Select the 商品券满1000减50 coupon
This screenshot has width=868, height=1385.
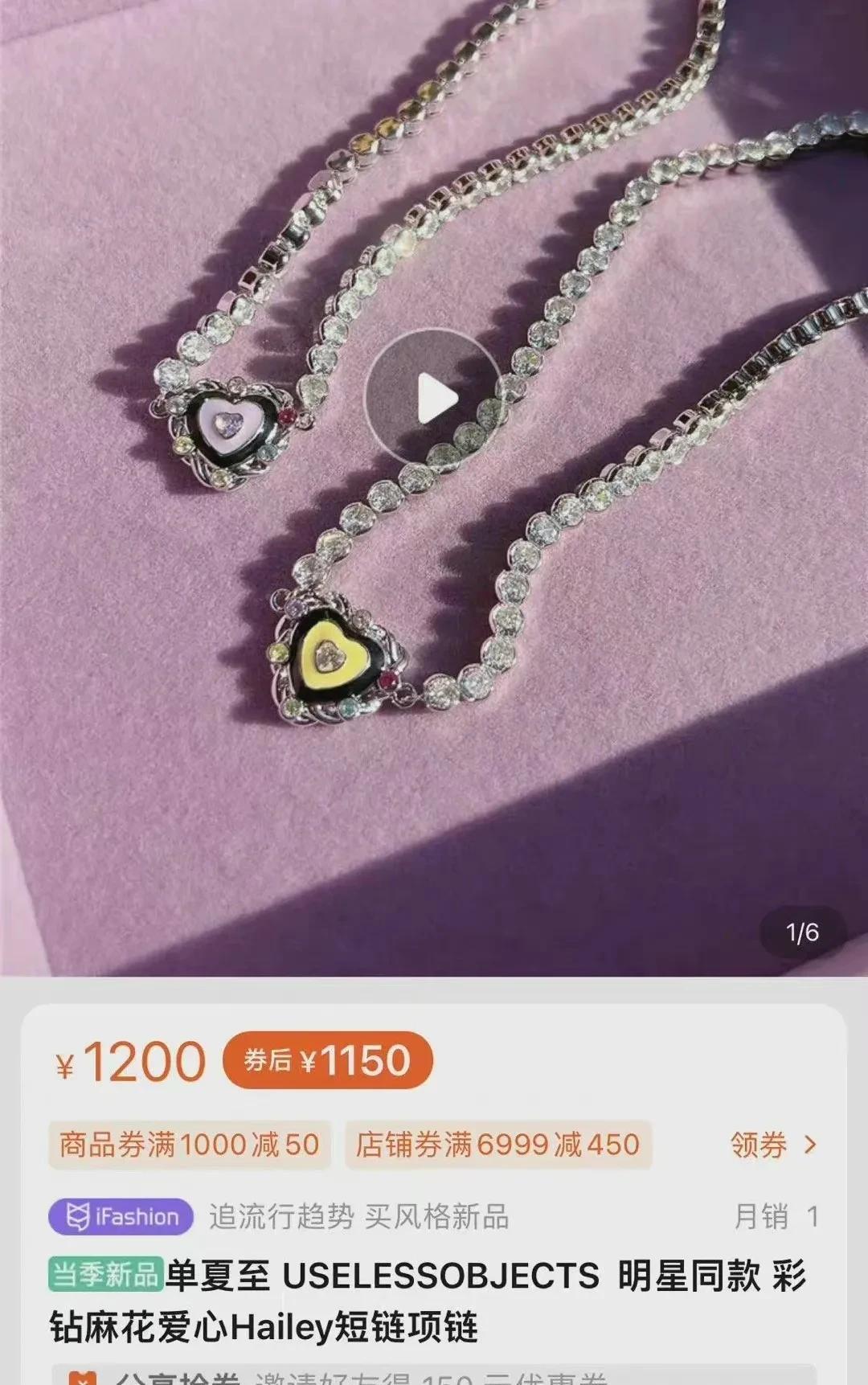click(x=190, y=1145)
